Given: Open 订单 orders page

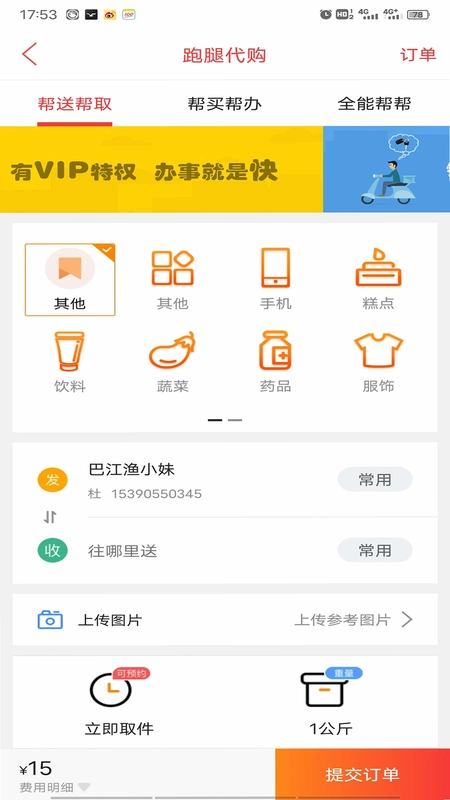Looking at the screenshot, I should (x=418, y=55).
